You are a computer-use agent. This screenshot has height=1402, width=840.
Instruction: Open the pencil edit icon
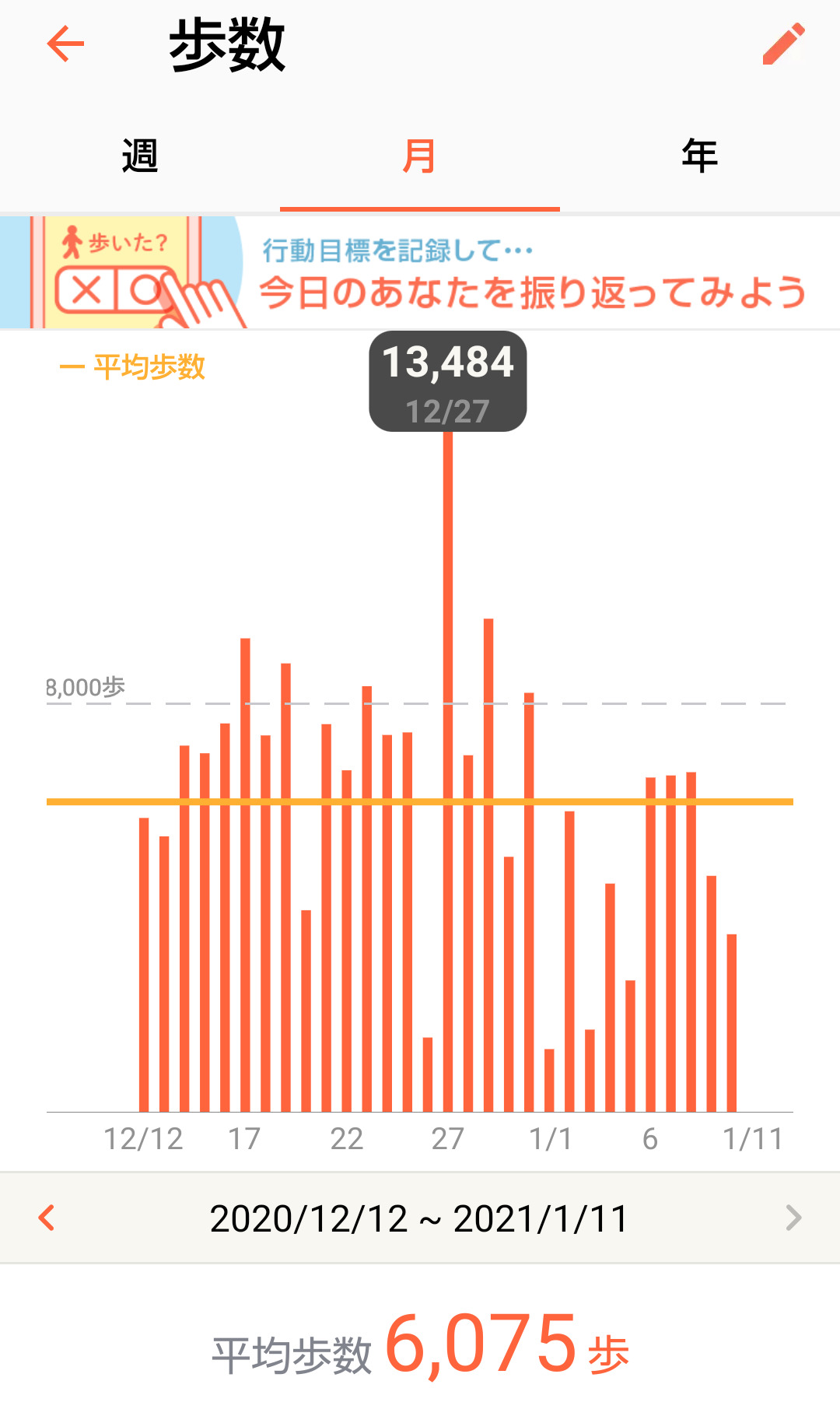point(783,44)
